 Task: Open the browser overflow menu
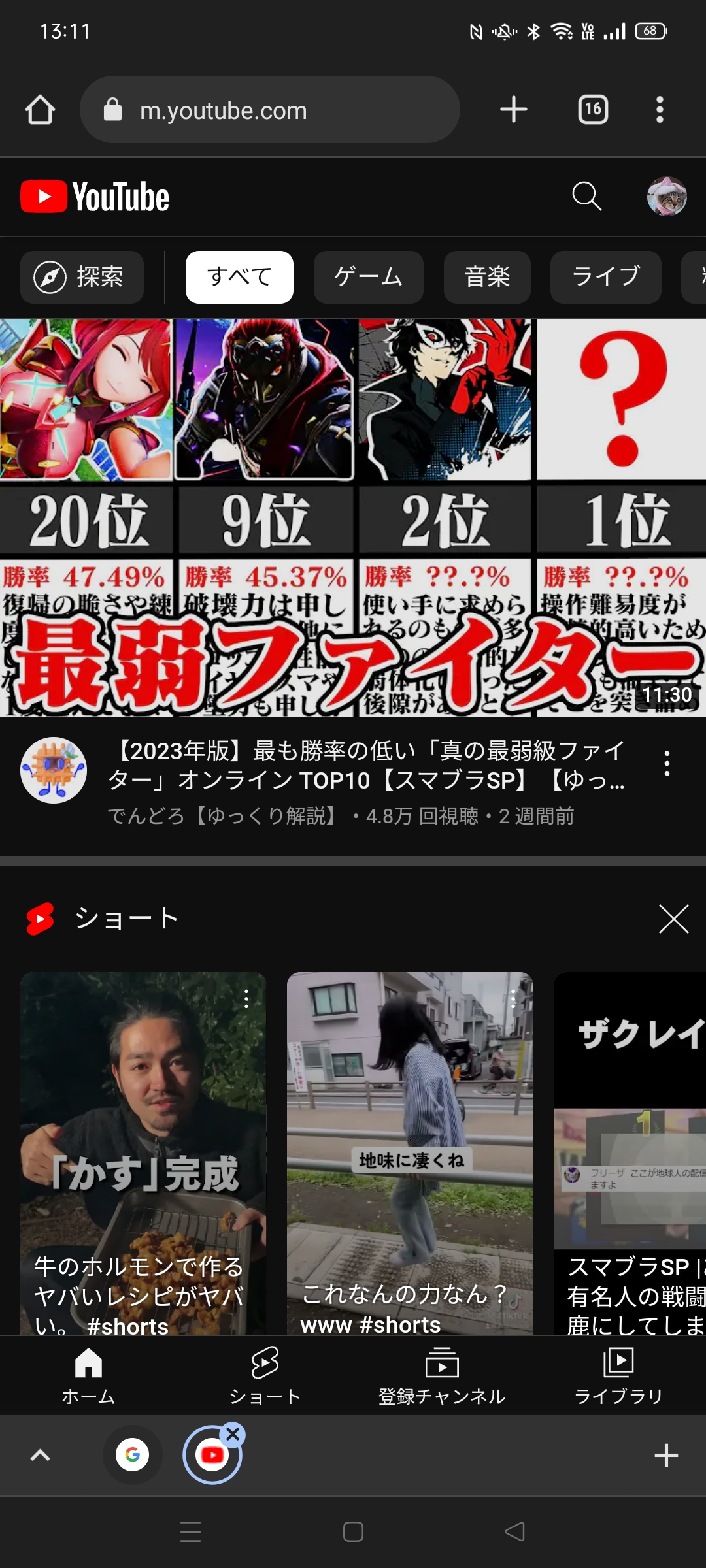click(x=660, y=109)
